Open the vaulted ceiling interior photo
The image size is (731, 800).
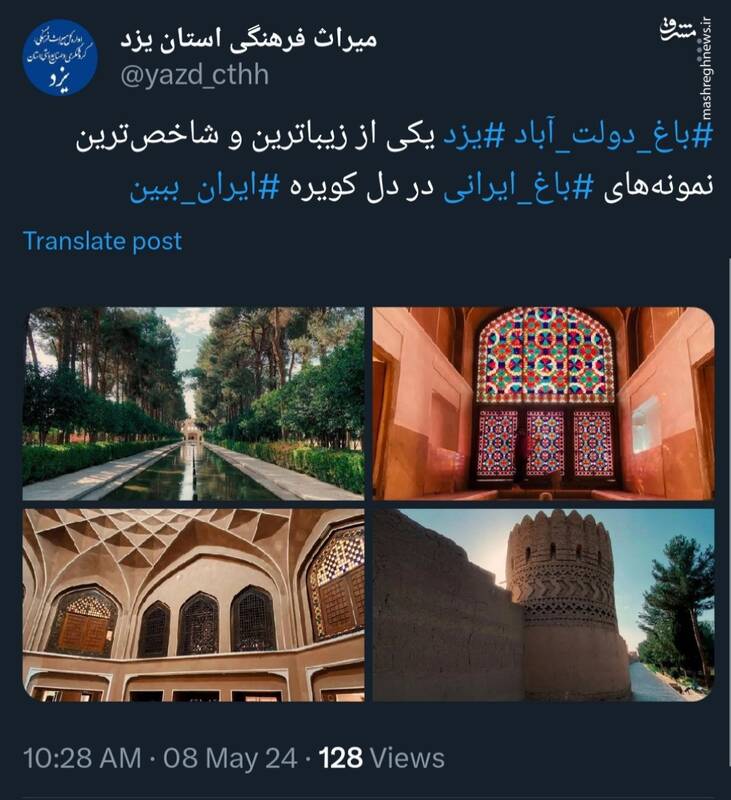click(193, 605)
